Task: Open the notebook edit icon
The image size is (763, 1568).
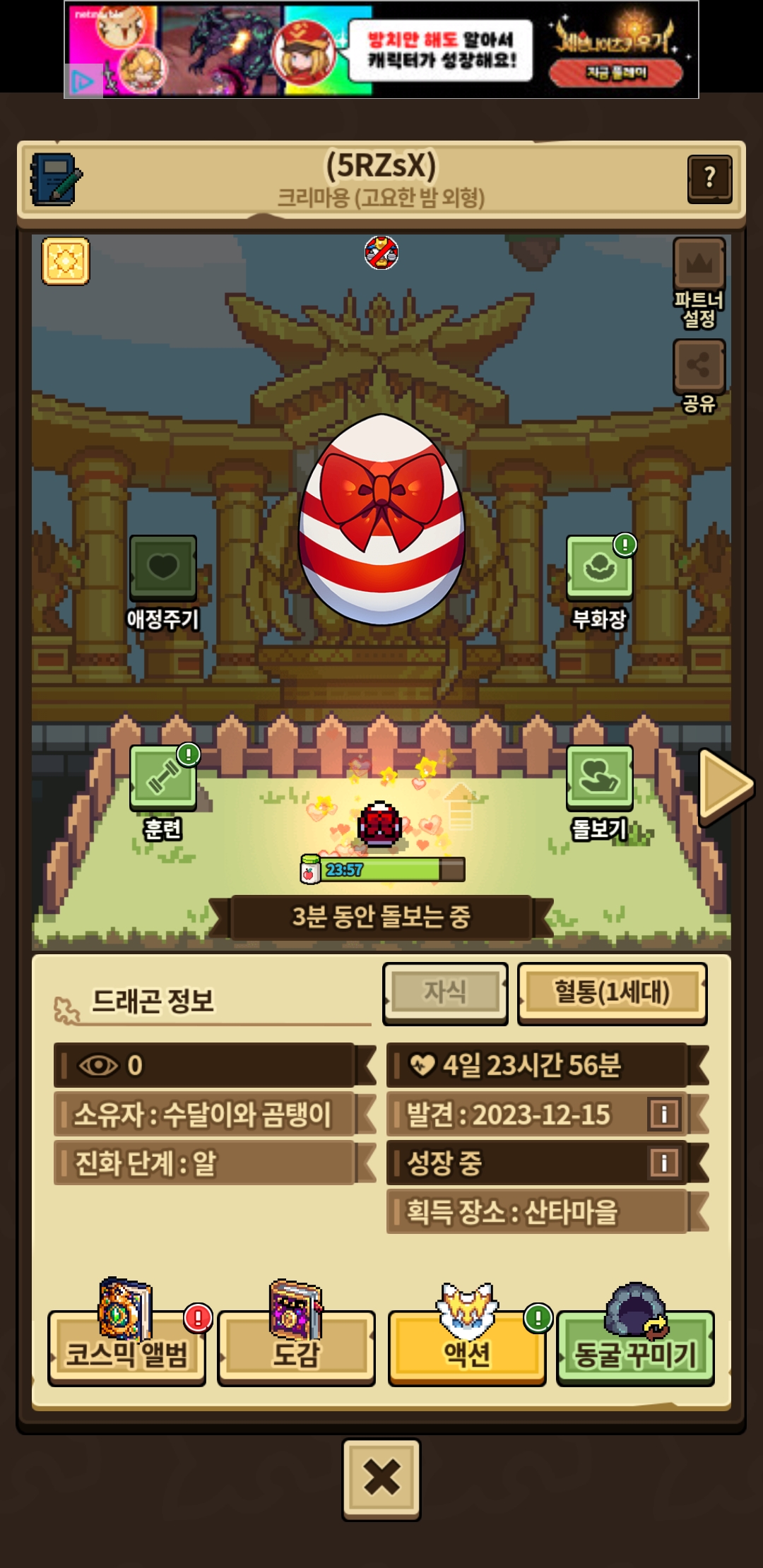Action: pyautogui.click(x=55, y=179)
